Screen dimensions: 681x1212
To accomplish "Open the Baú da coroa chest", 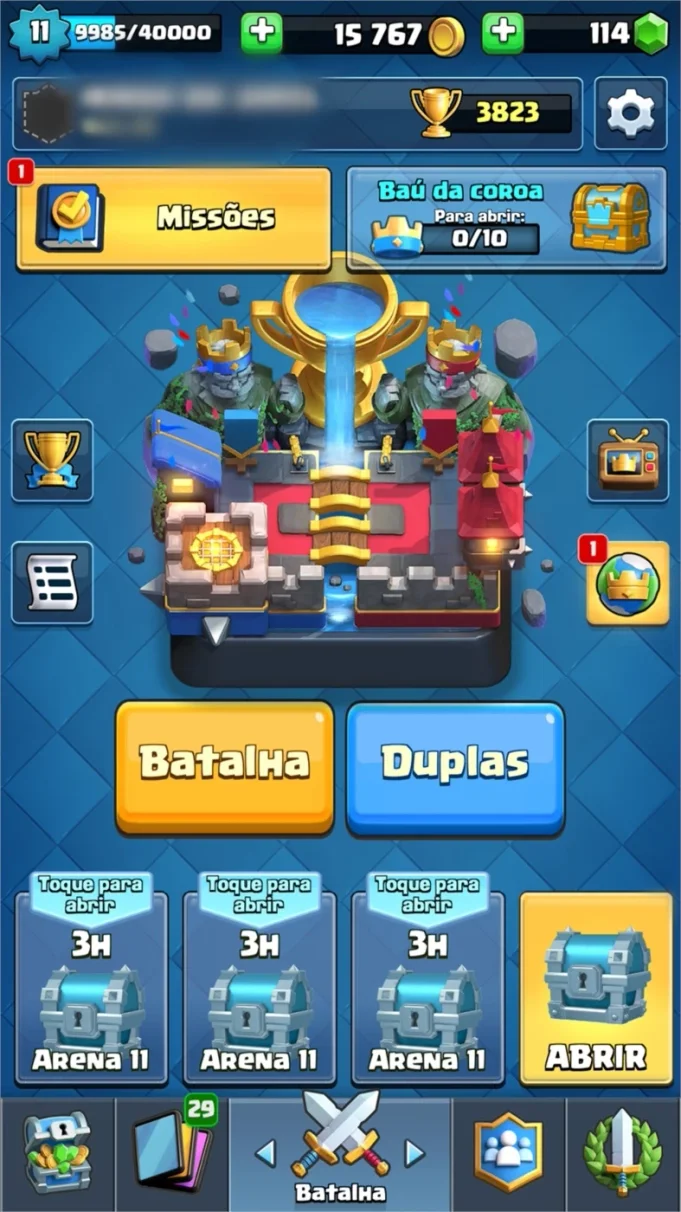I will click(x=506, y=218).
